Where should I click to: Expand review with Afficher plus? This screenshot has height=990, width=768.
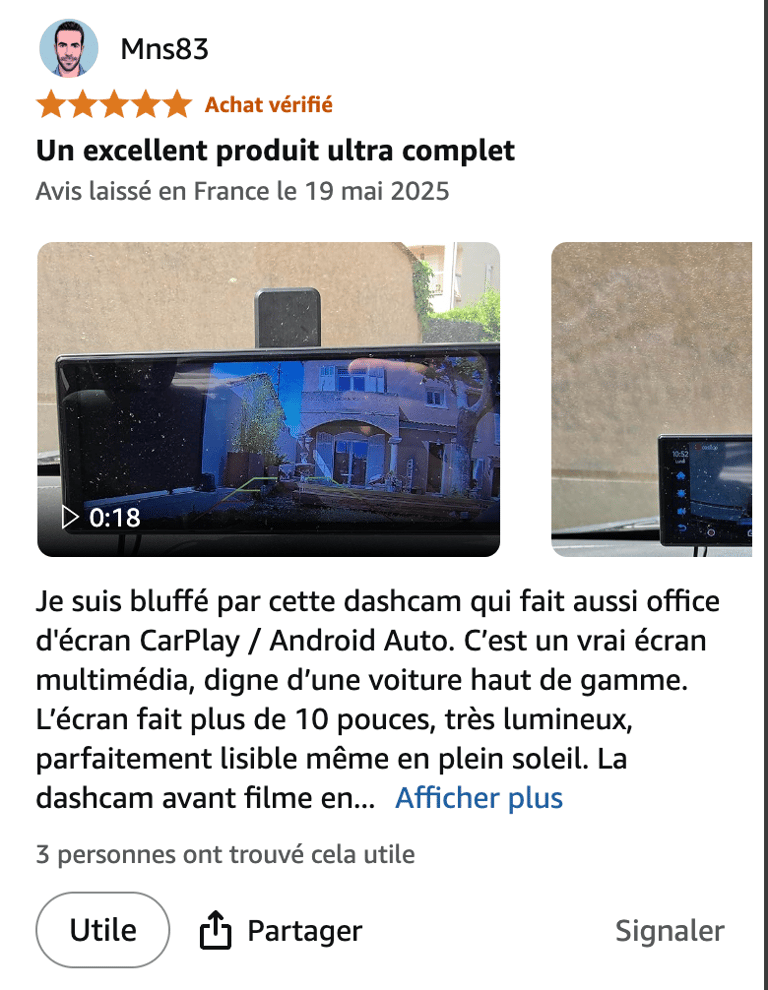[x=479, y=798]
